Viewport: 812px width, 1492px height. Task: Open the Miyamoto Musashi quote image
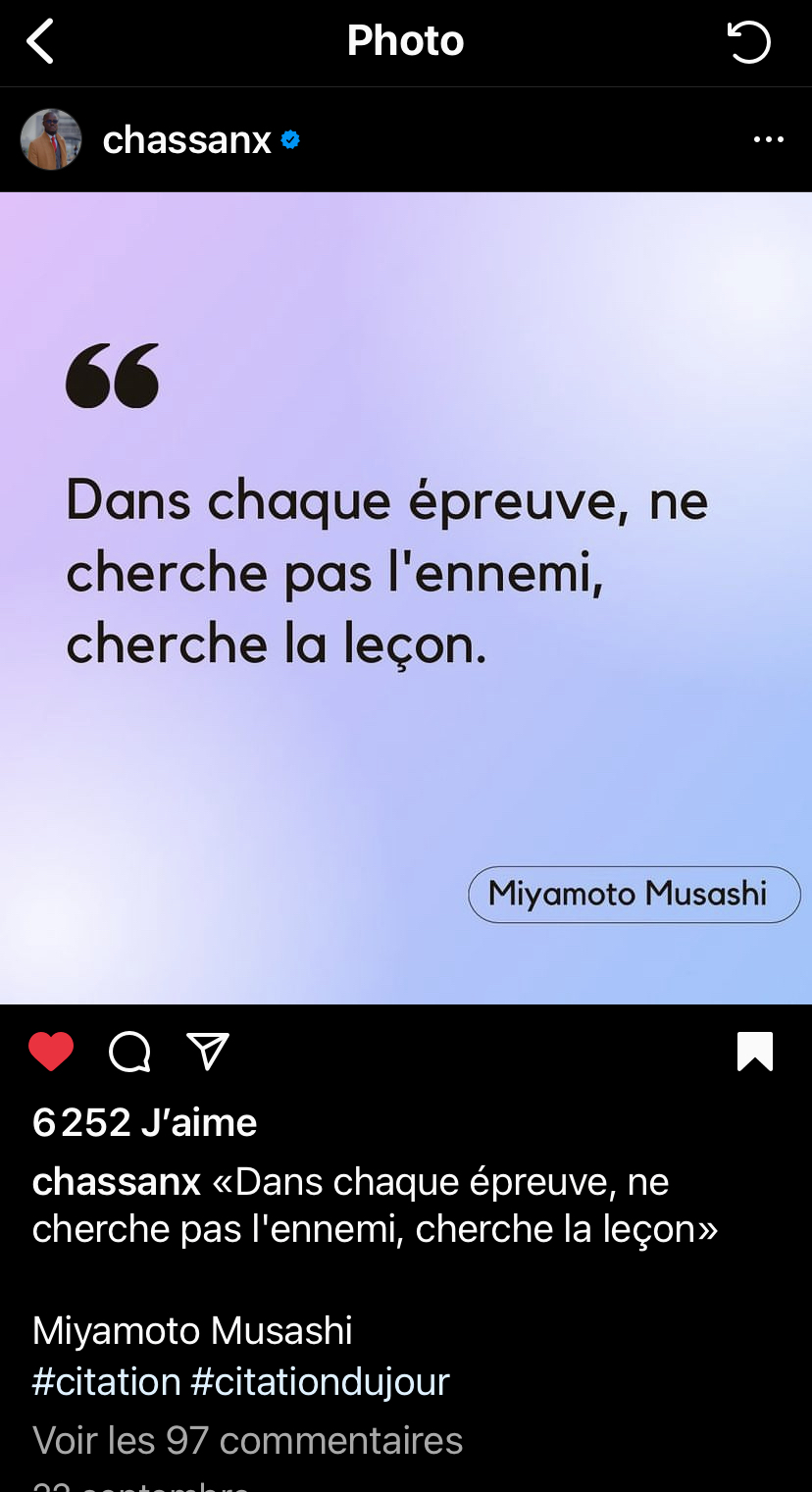pyautogui.click(x=406, y=598)
